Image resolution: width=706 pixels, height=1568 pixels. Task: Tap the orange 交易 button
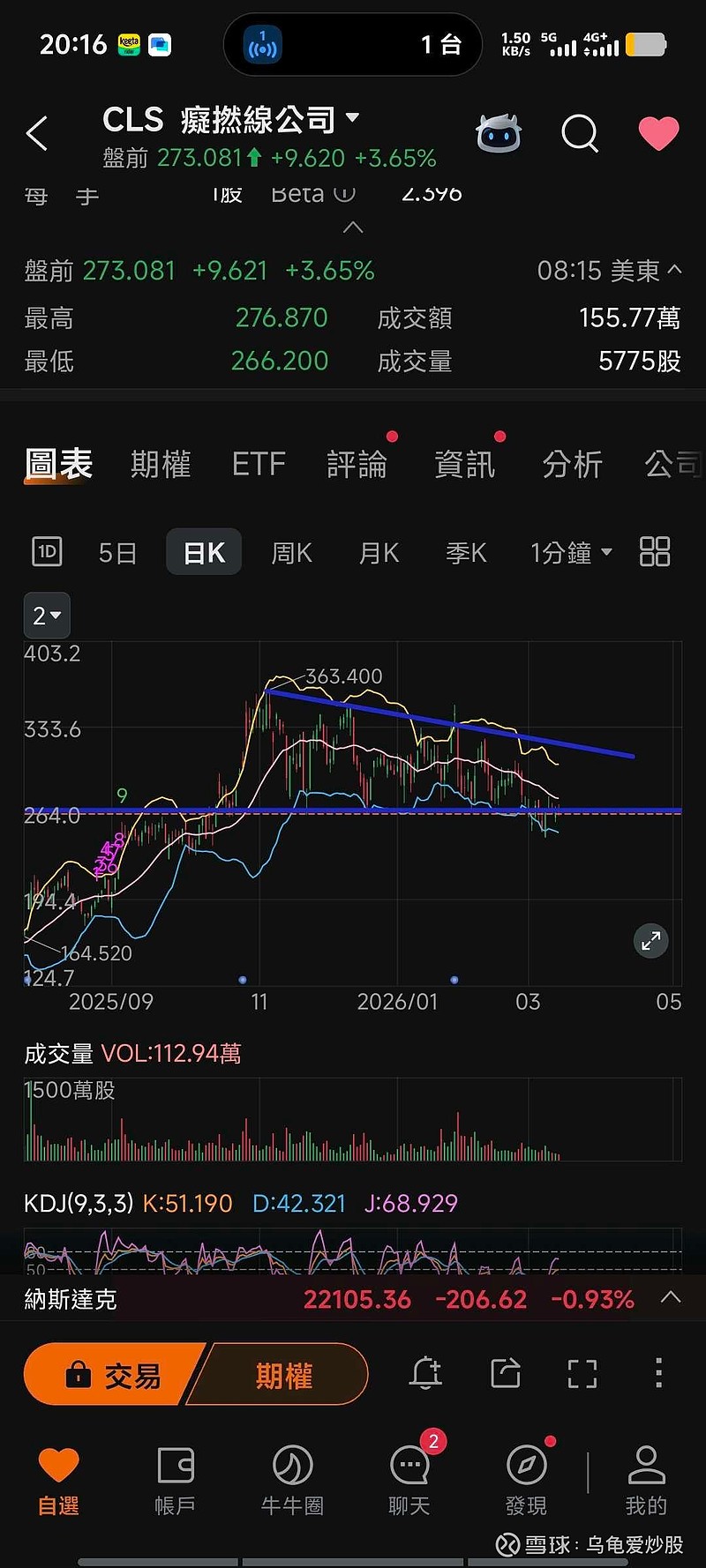[x=115, y=1375]
